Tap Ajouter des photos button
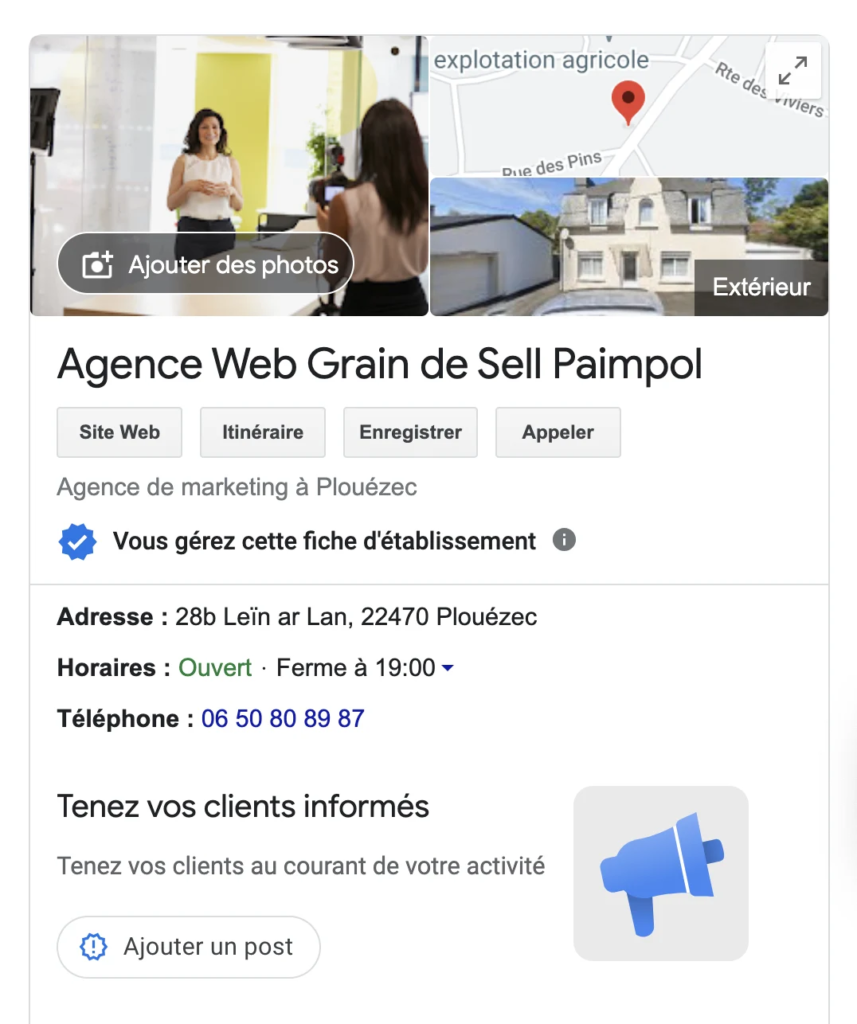The image size is (857, 1024). click(x=205, y=265)
